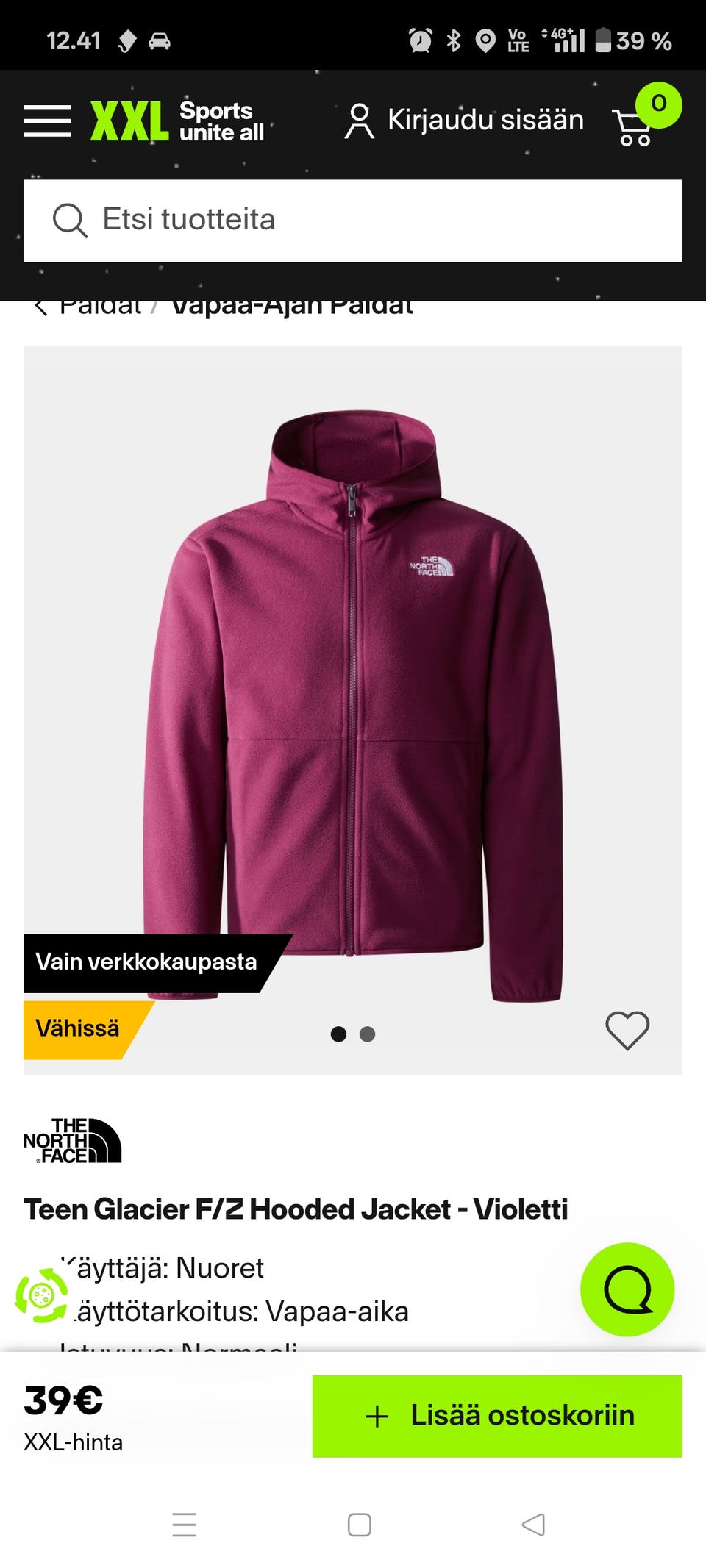Image resolution: width=706 pixels, height=1568 pixels.
Task: Open the hamburger menu
Action: (x=47, y=121)
